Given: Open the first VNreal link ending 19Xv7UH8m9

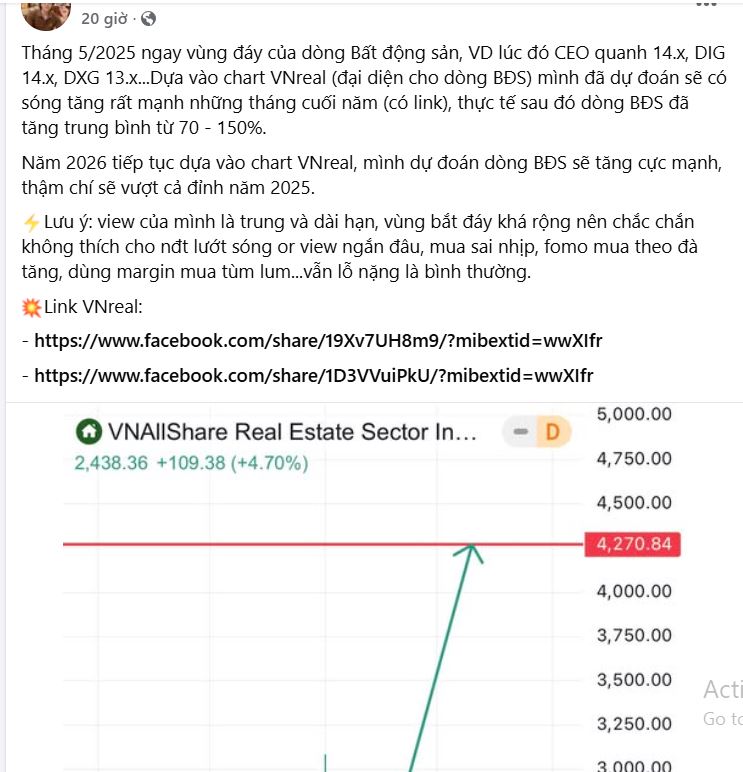Looking at the screenshot, I should pos(318,341).
